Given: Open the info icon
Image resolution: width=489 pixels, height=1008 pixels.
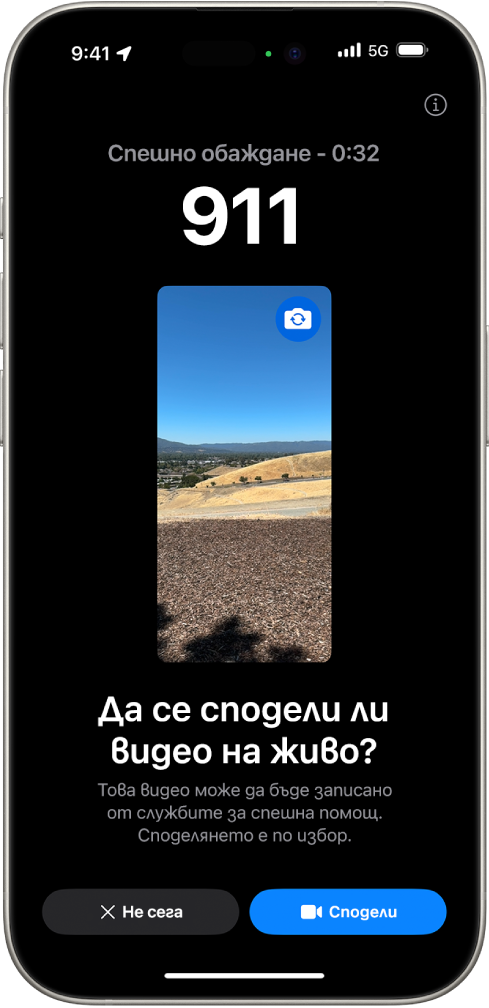Looking at the screenshot, I should (x=436, y=105).
